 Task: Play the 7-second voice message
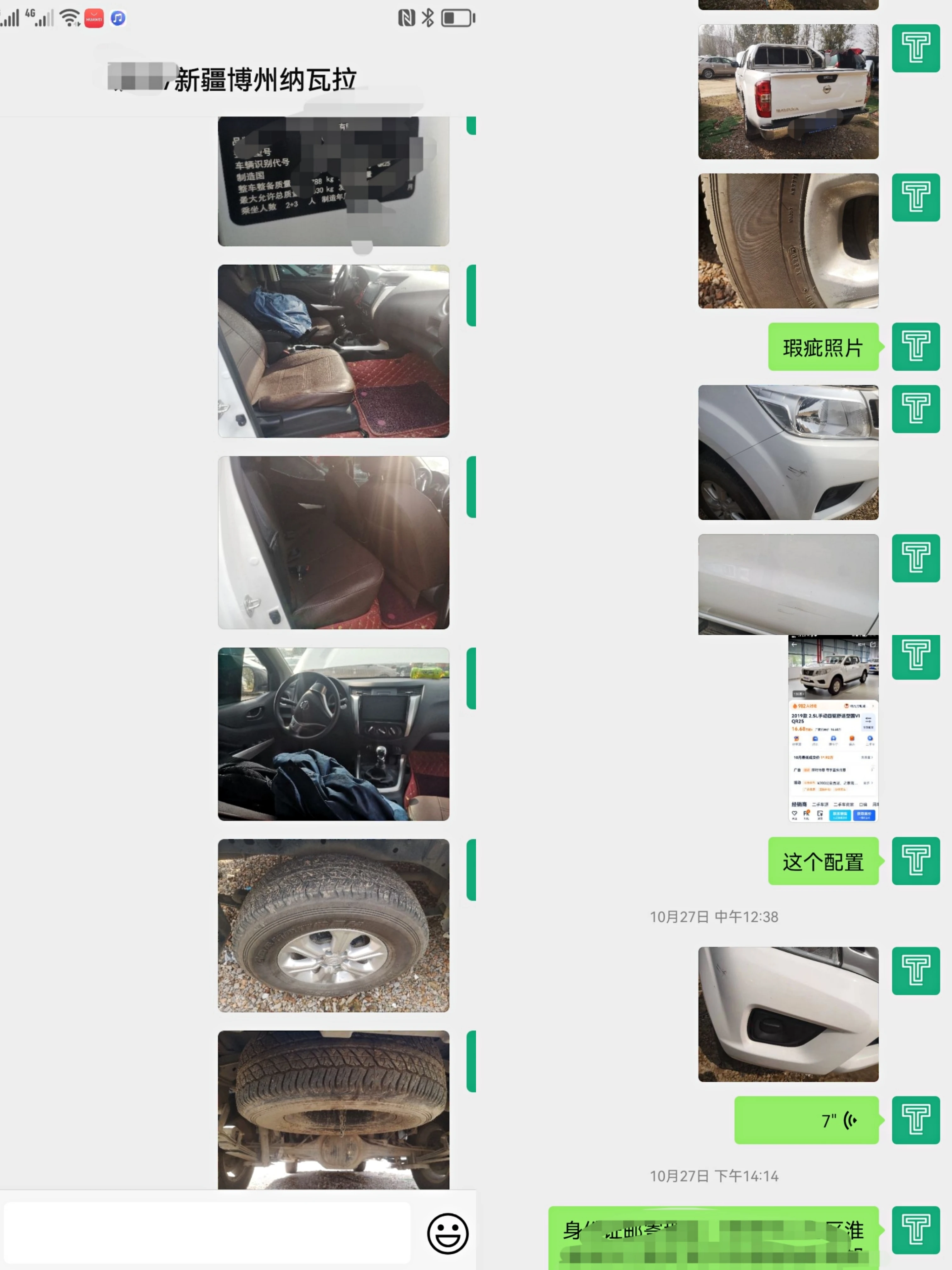click(x=806, y=1120)
